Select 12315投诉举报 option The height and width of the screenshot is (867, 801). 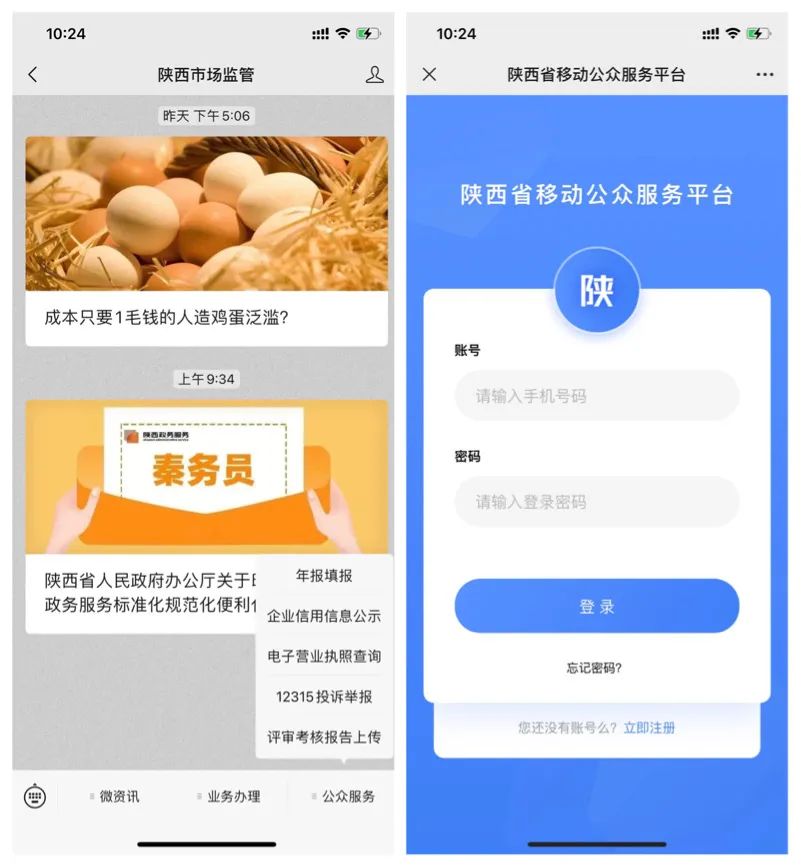coord(324,696)
